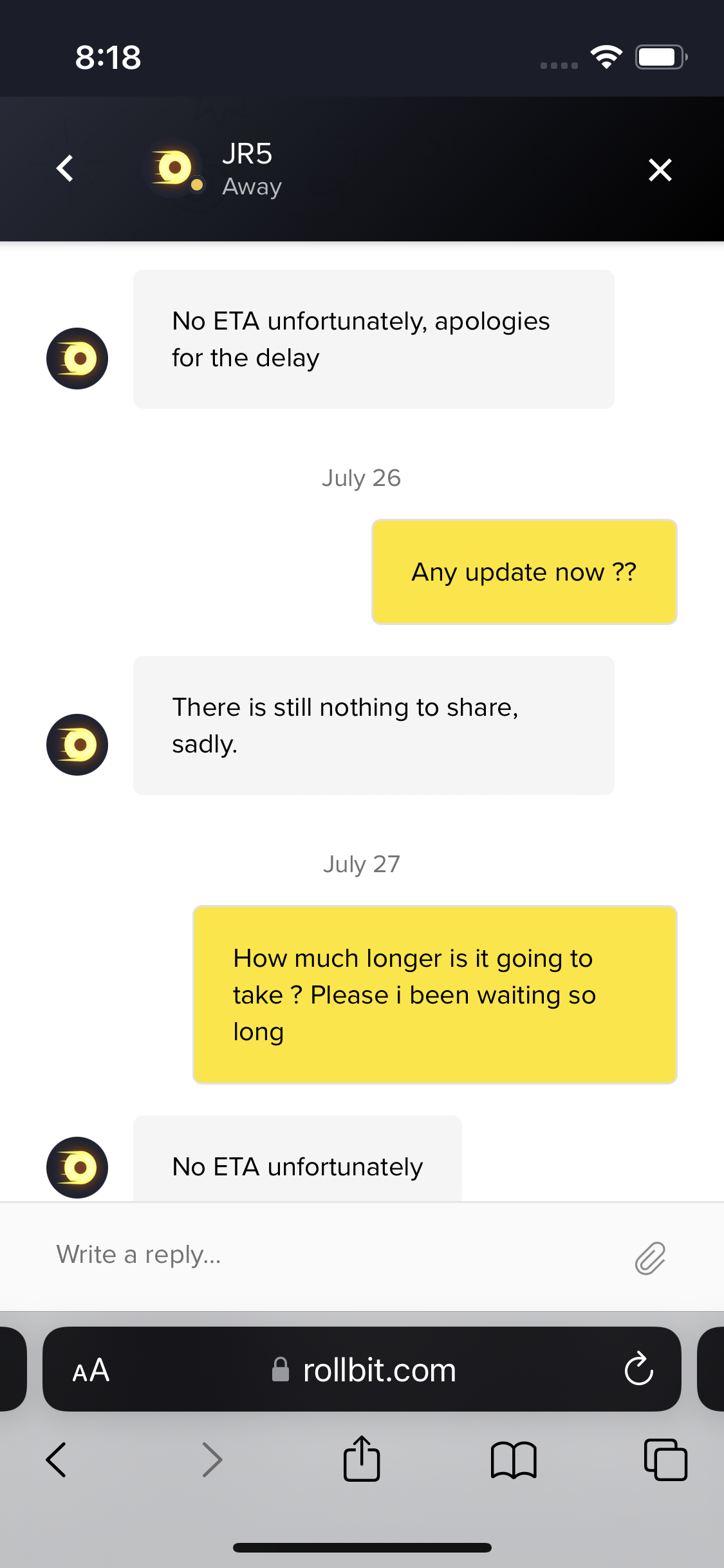Go back from the JR5 chat
The height and width of the screenshot is (1568, 724).
(65, 169)
